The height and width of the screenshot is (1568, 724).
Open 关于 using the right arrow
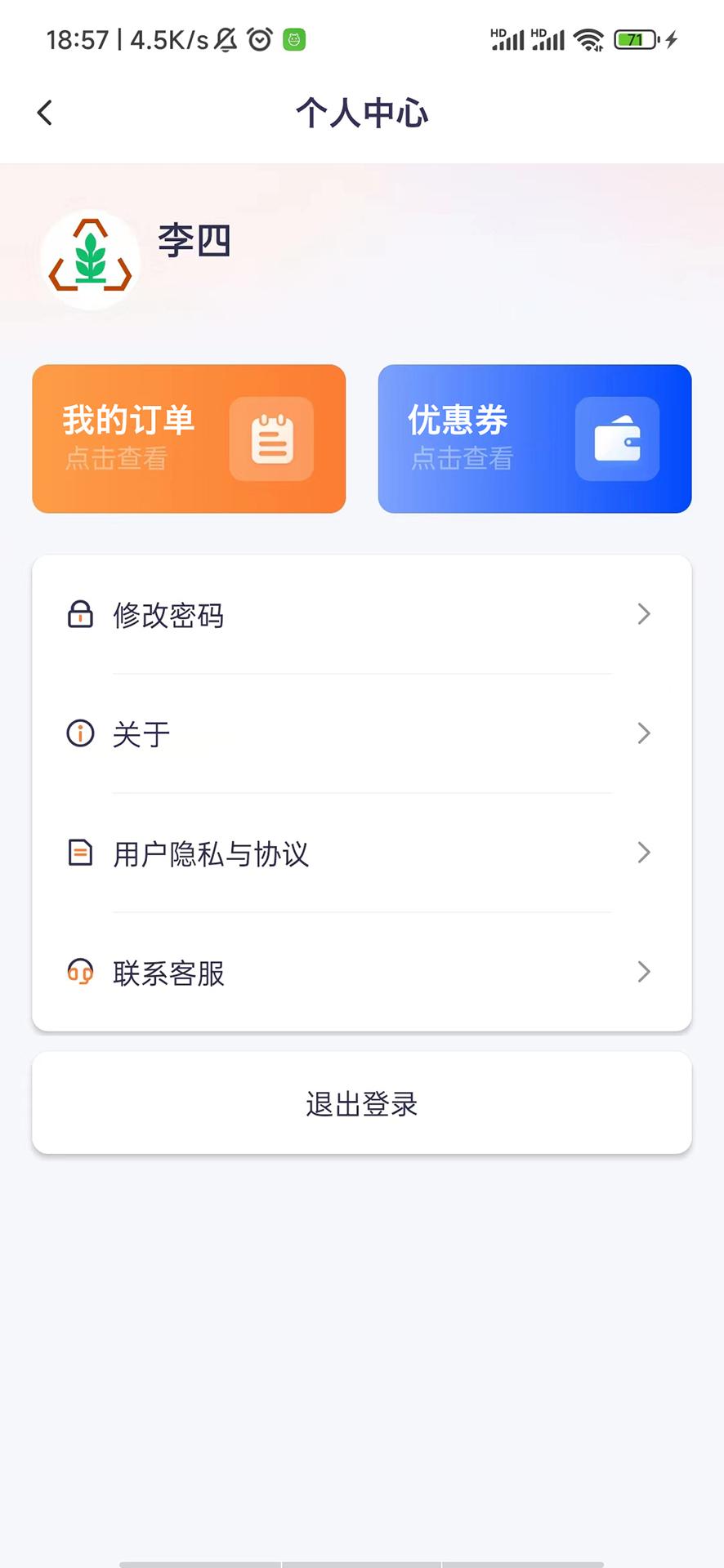(x=644, y=733)
